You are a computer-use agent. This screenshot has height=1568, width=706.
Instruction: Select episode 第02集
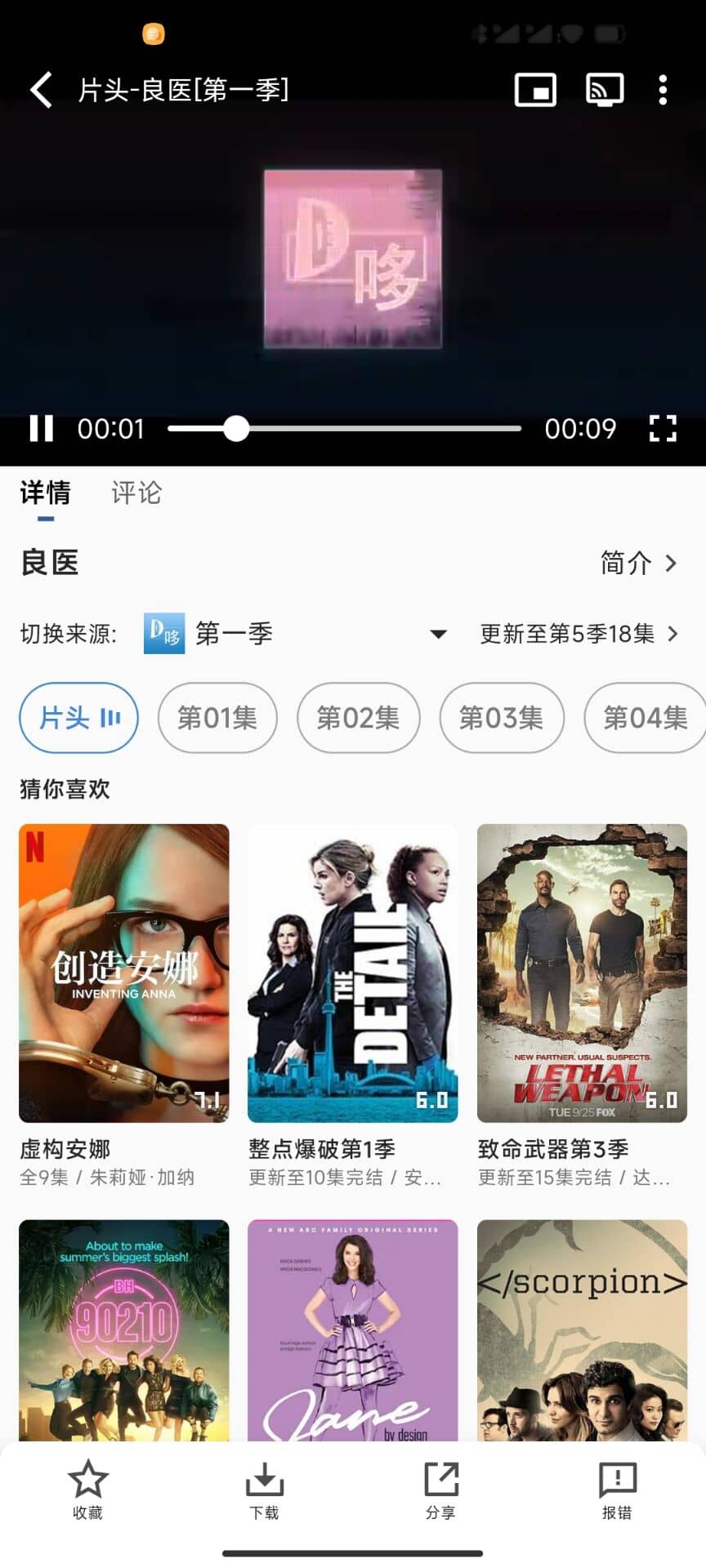(x=358, y=718)
